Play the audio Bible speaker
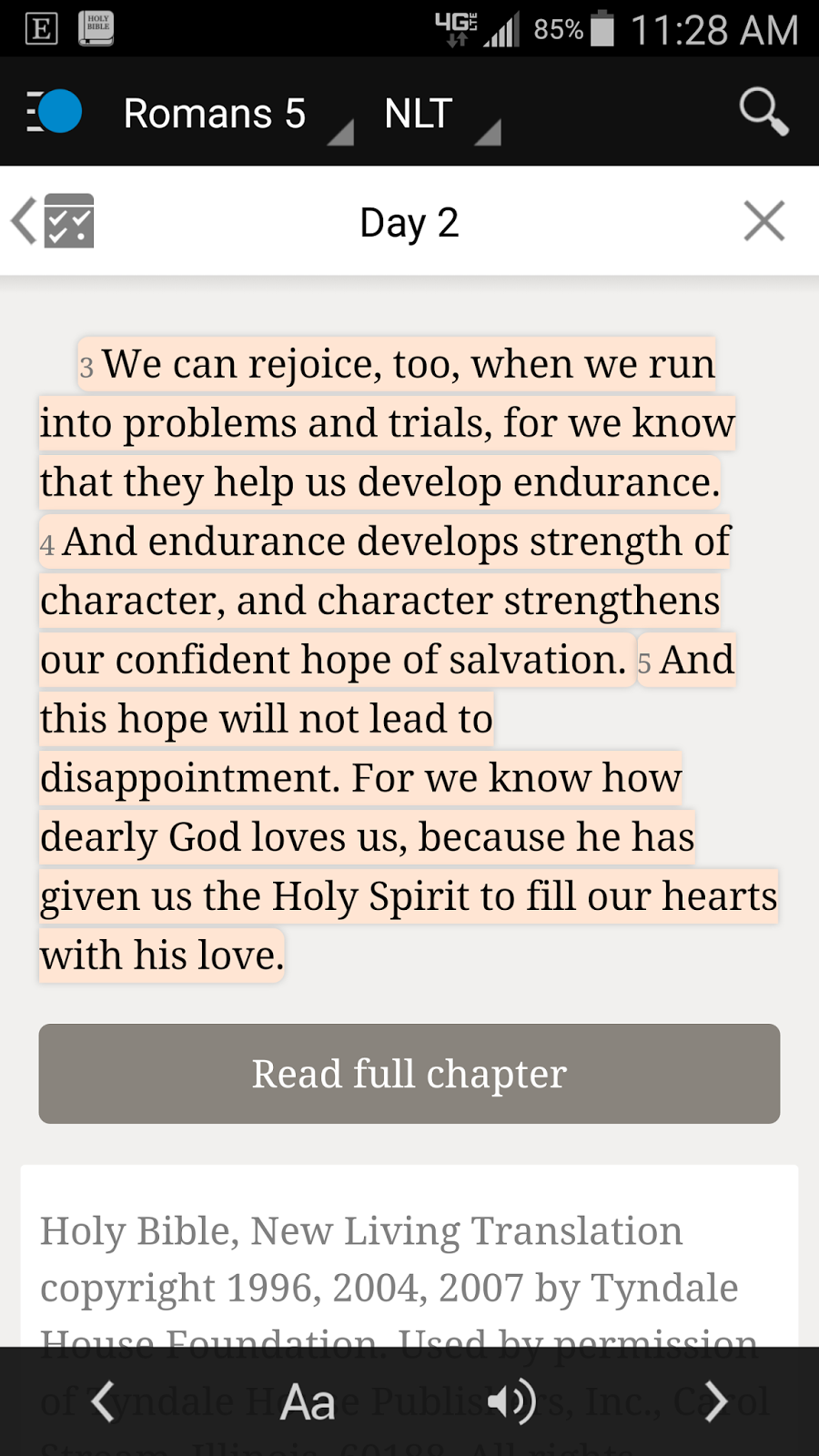The image size is (819, 1456). (x=511, y=1401)
